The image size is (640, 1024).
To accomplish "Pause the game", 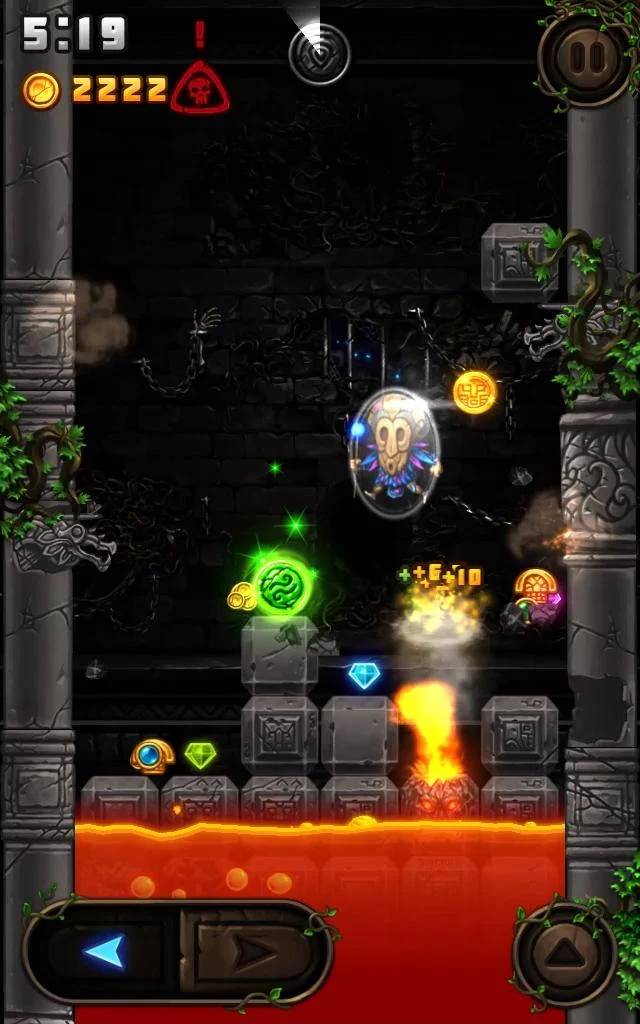I will coord(587,58).
